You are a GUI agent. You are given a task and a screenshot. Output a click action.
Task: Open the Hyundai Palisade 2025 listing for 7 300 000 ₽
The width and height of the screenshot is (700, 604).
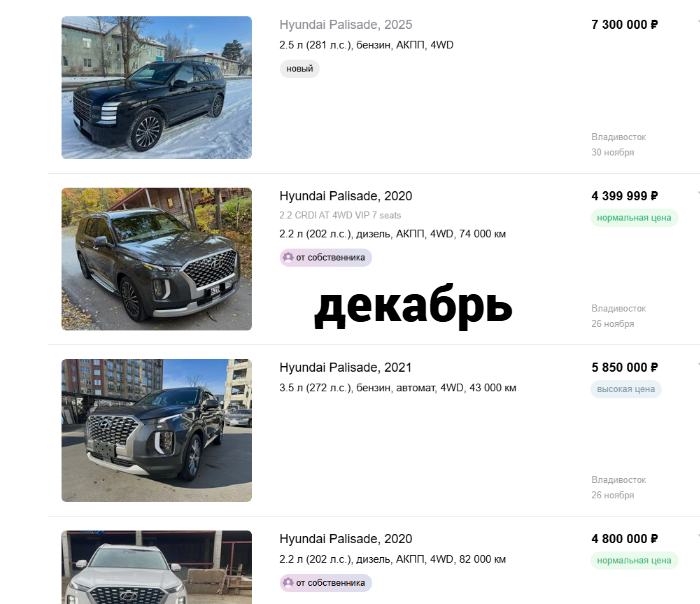pos(345,25)
